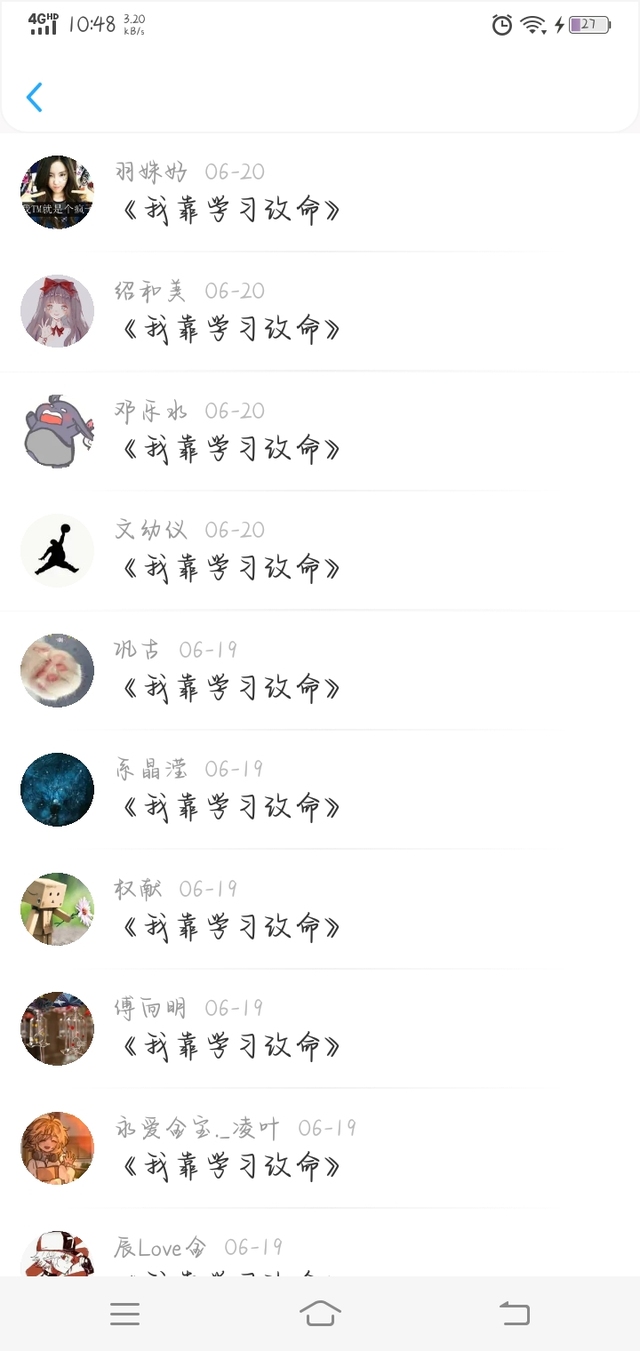Screen dimensions: 640x1351
Task: Open the system recent apps menu
Action: tap(125, 1314)
